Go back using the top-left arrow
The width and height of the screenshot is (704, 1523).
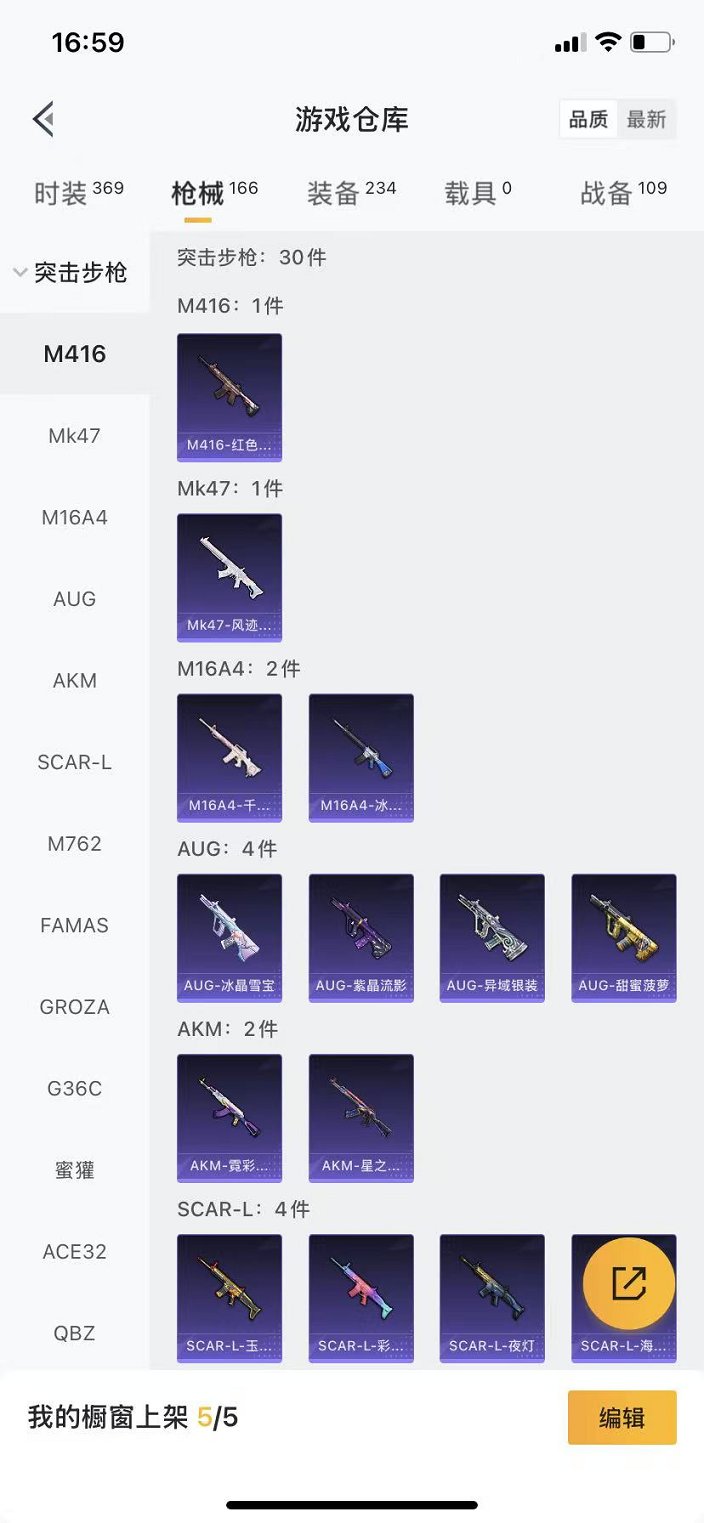(x=43, y=120)
